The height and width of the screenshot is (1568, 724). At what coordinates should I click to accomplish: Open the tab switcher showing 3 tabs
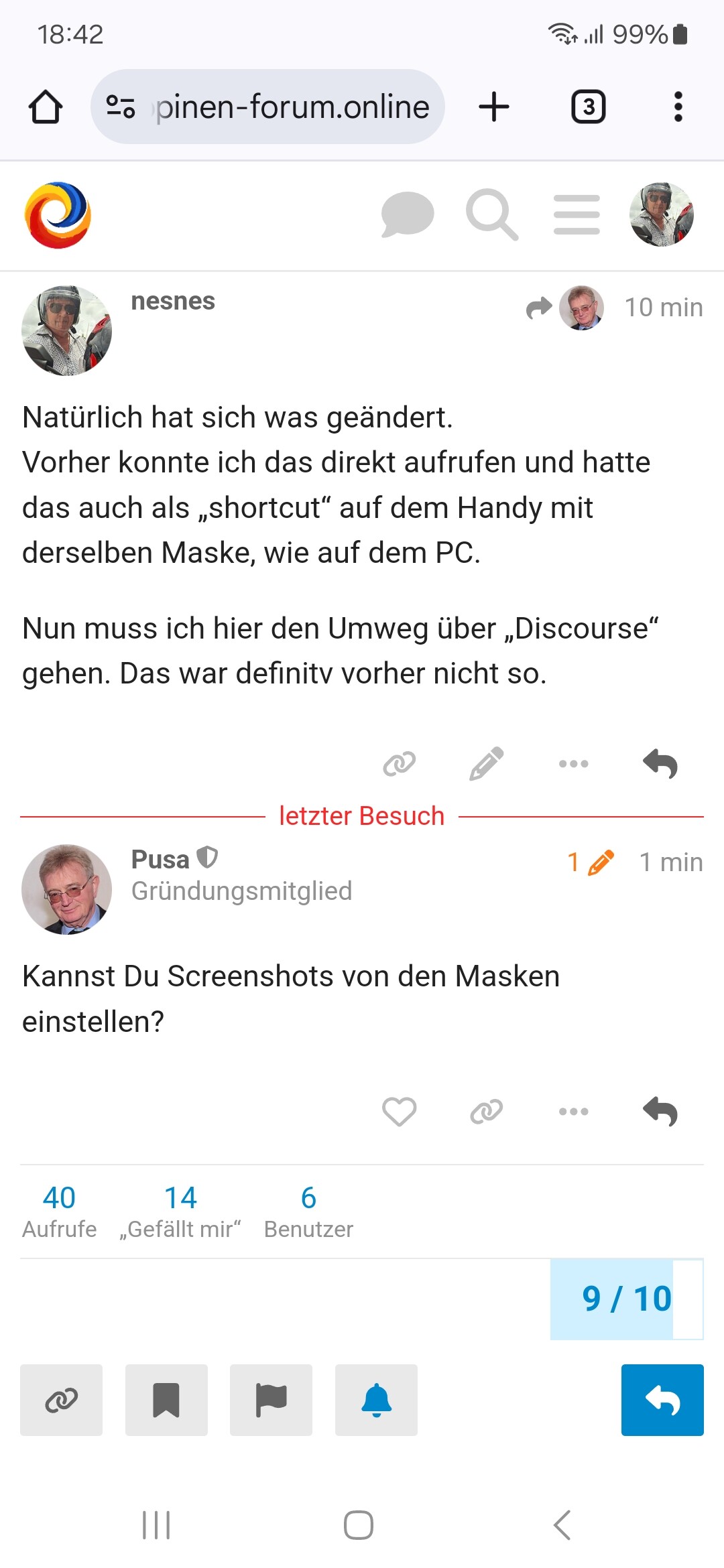coord(588,107)
